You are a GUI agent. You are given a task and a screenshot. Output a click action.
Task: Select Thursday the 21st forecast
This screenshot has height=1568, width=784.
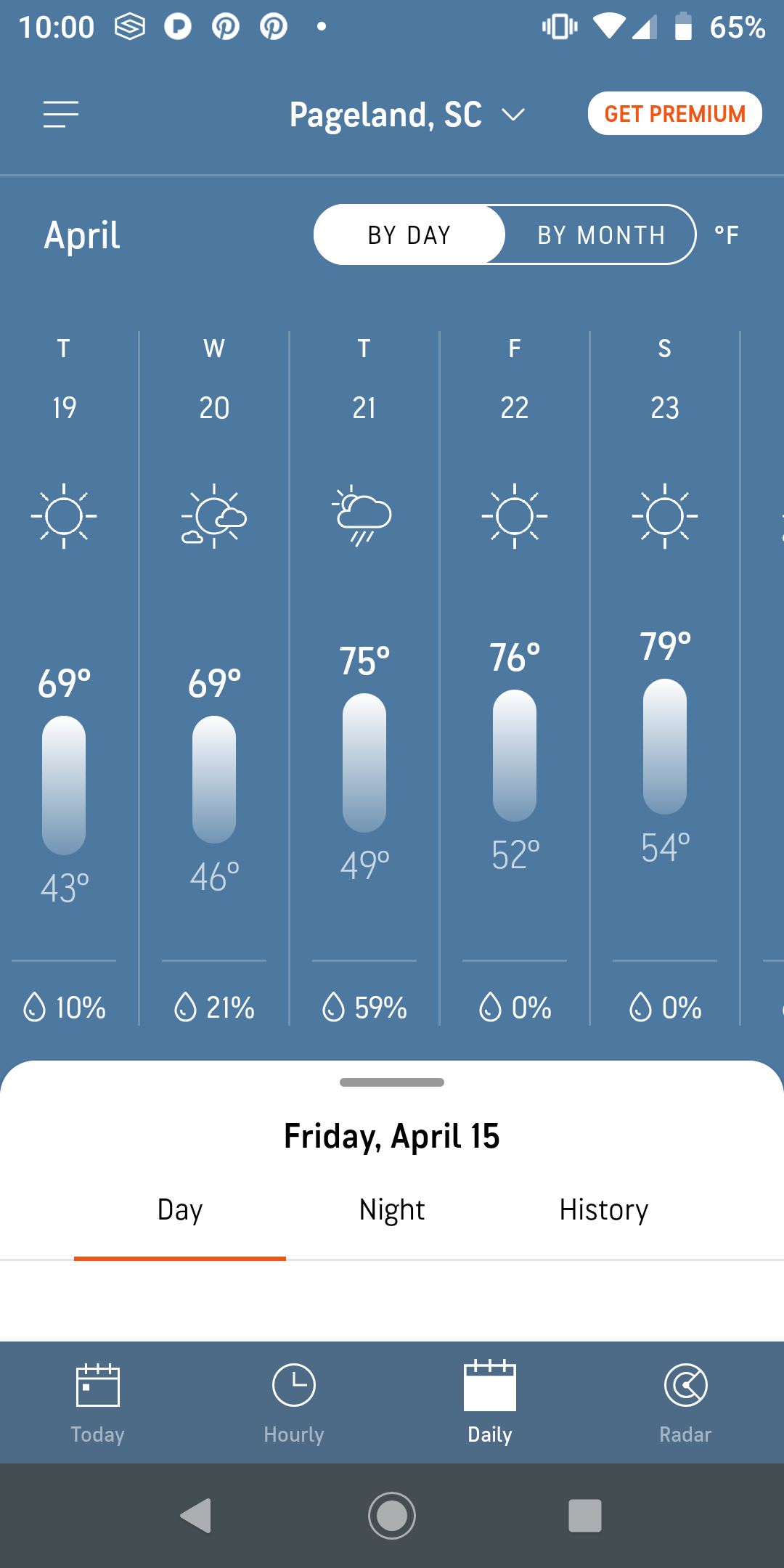[x=364, y=678]
